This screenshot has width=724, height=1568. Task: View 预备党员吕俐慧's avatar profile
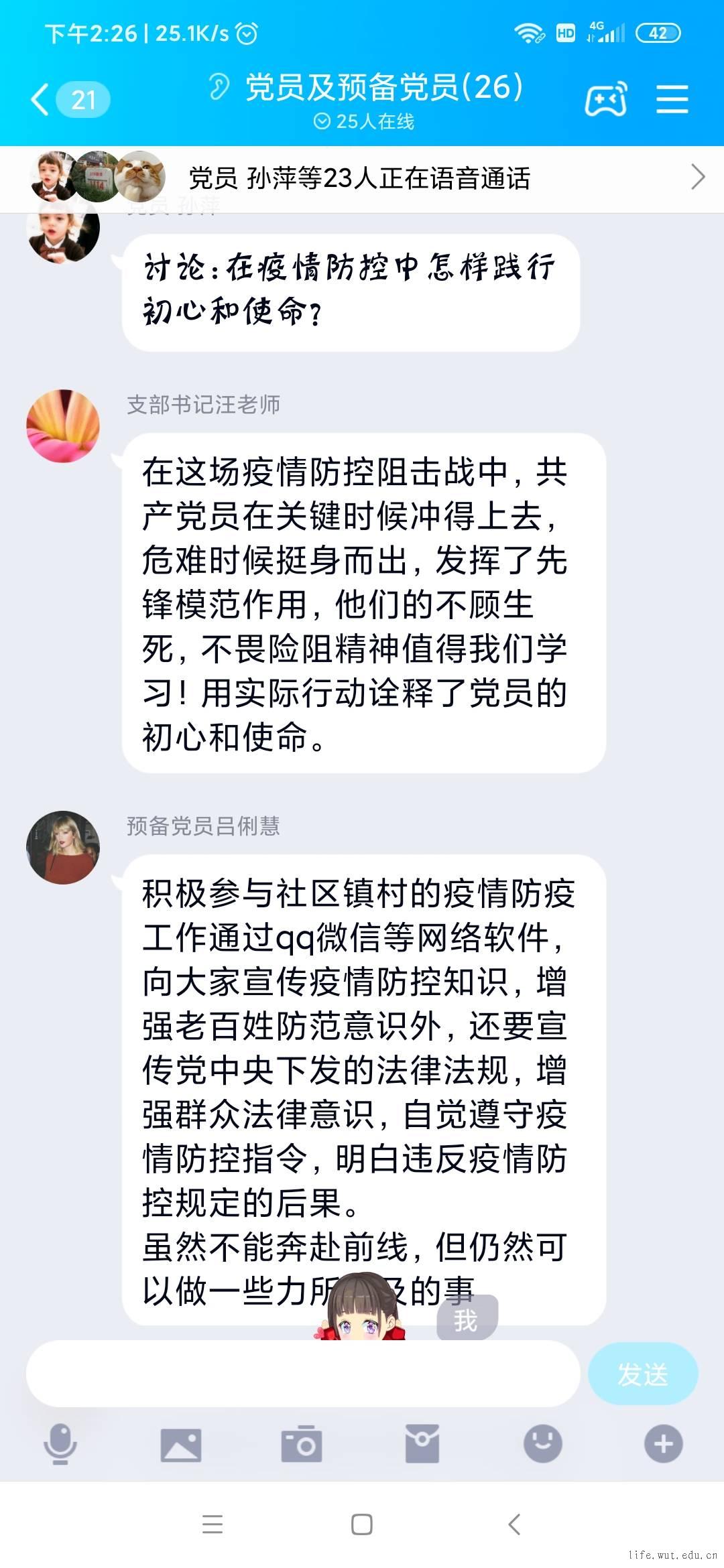(x=63, y=848)
